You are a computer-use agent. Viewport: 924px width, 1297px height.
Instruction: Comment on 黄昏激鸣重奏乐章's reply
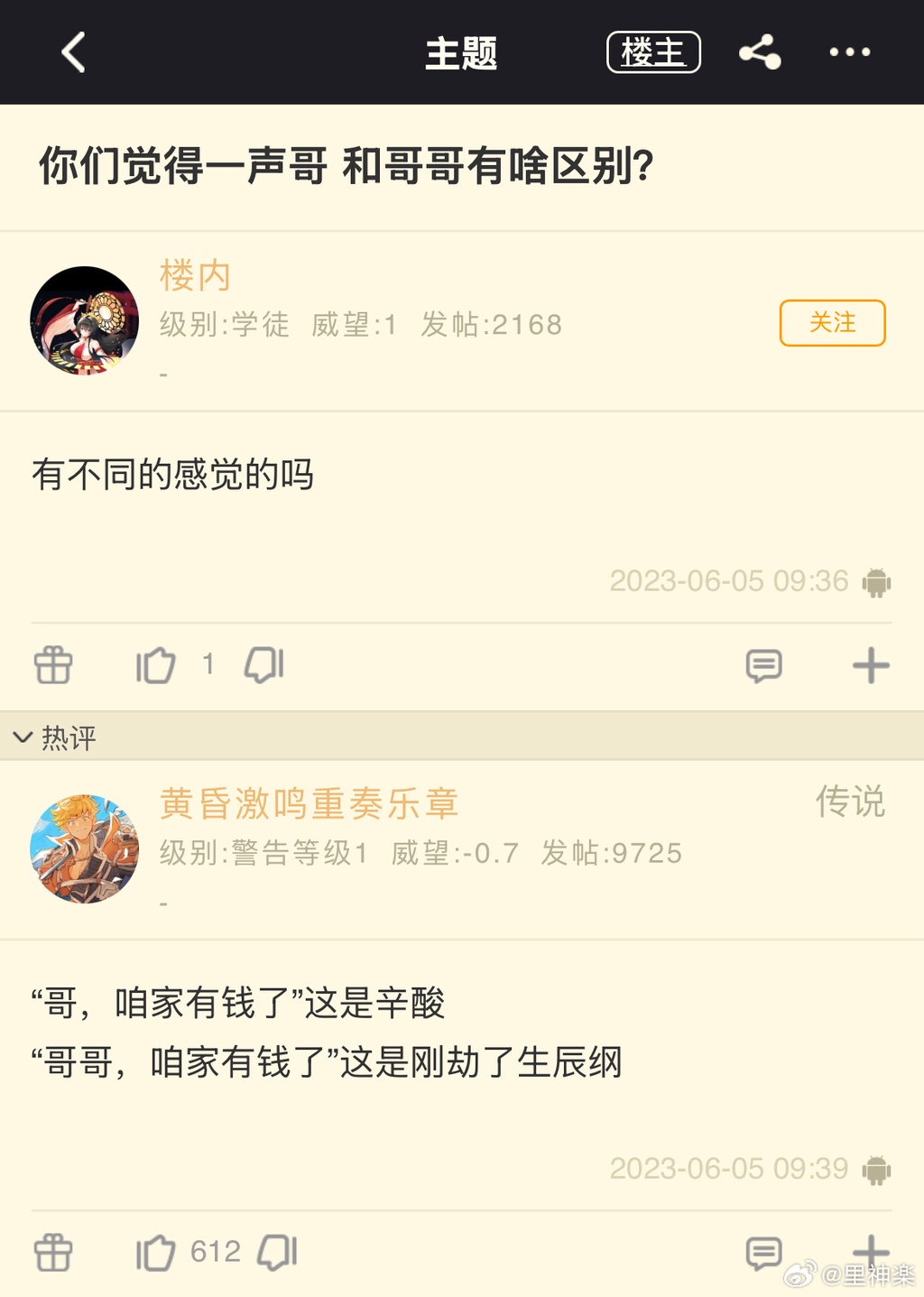pos(763,1253)
